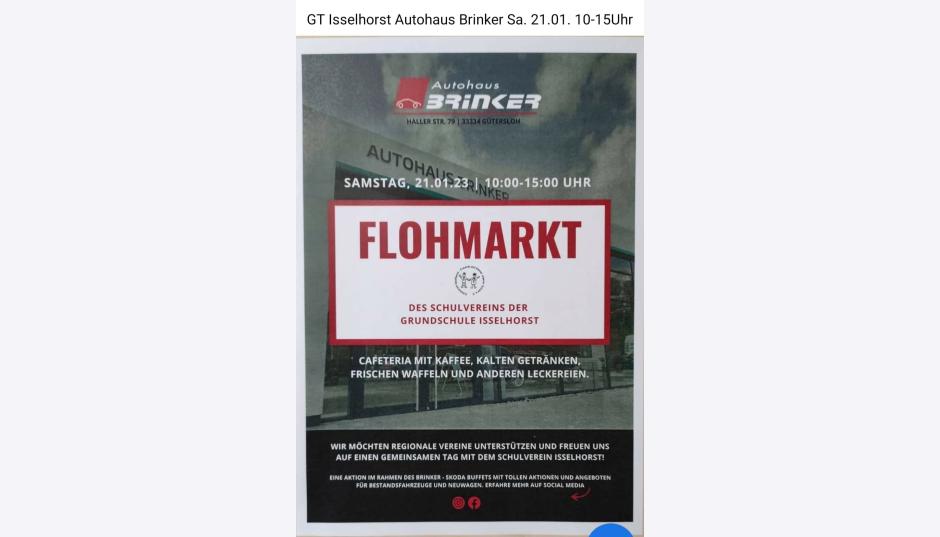Open the Flohmarkt flyer image
Viewport: 940px width, 537px height.
click(x=469, y=287)
